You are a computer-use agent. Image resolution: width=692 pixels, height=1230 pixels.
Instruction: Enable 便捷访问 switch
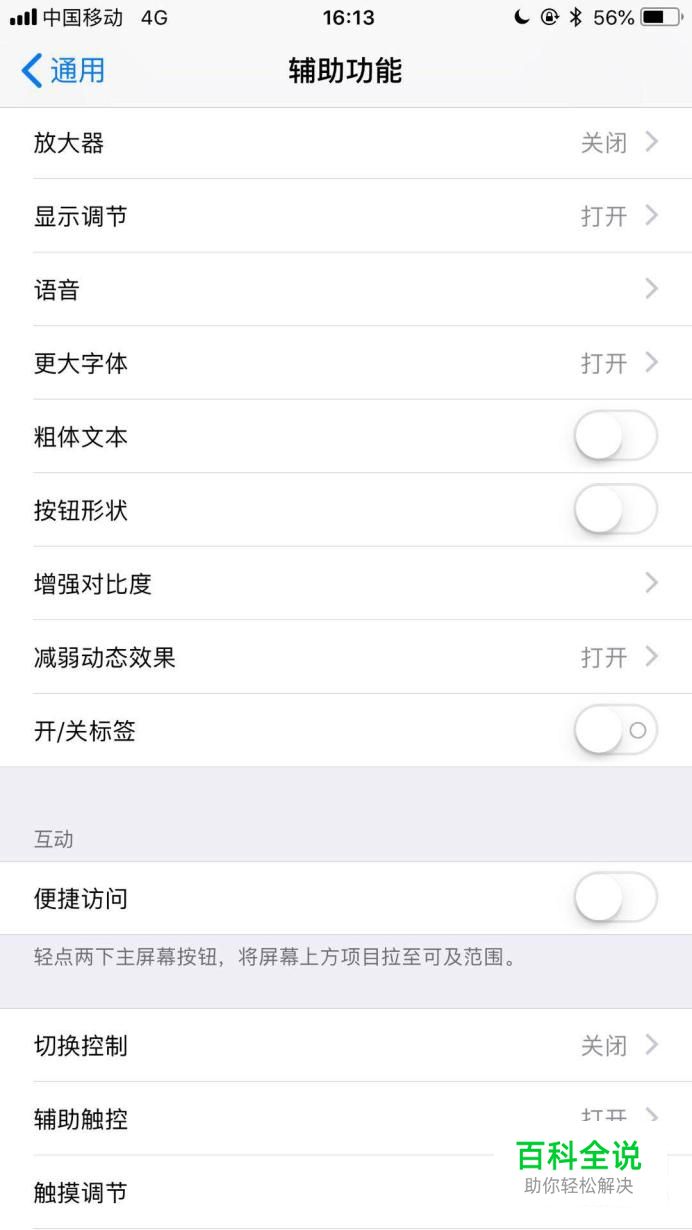pyautogui.click(x=616, y=898)
